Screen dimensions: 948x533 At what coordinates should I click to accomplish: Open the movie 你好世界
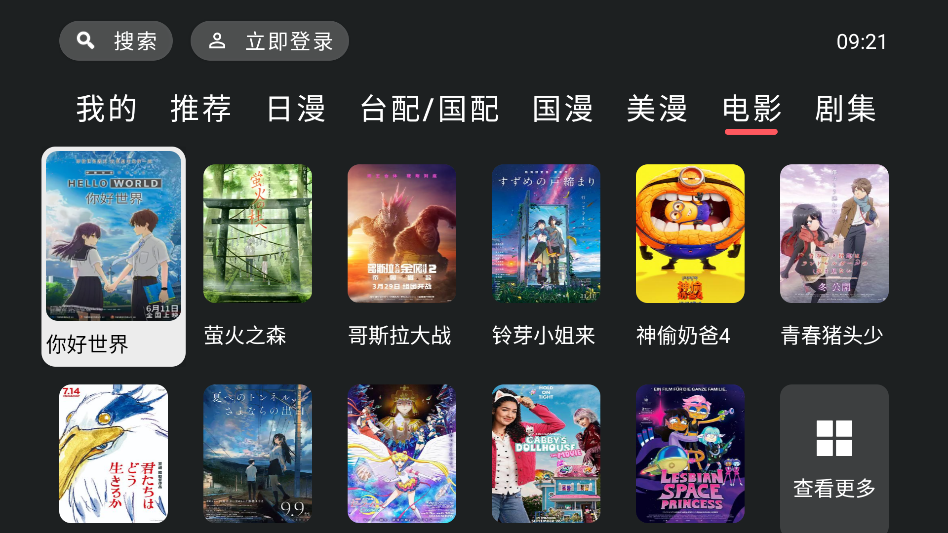tap(114, 255)
